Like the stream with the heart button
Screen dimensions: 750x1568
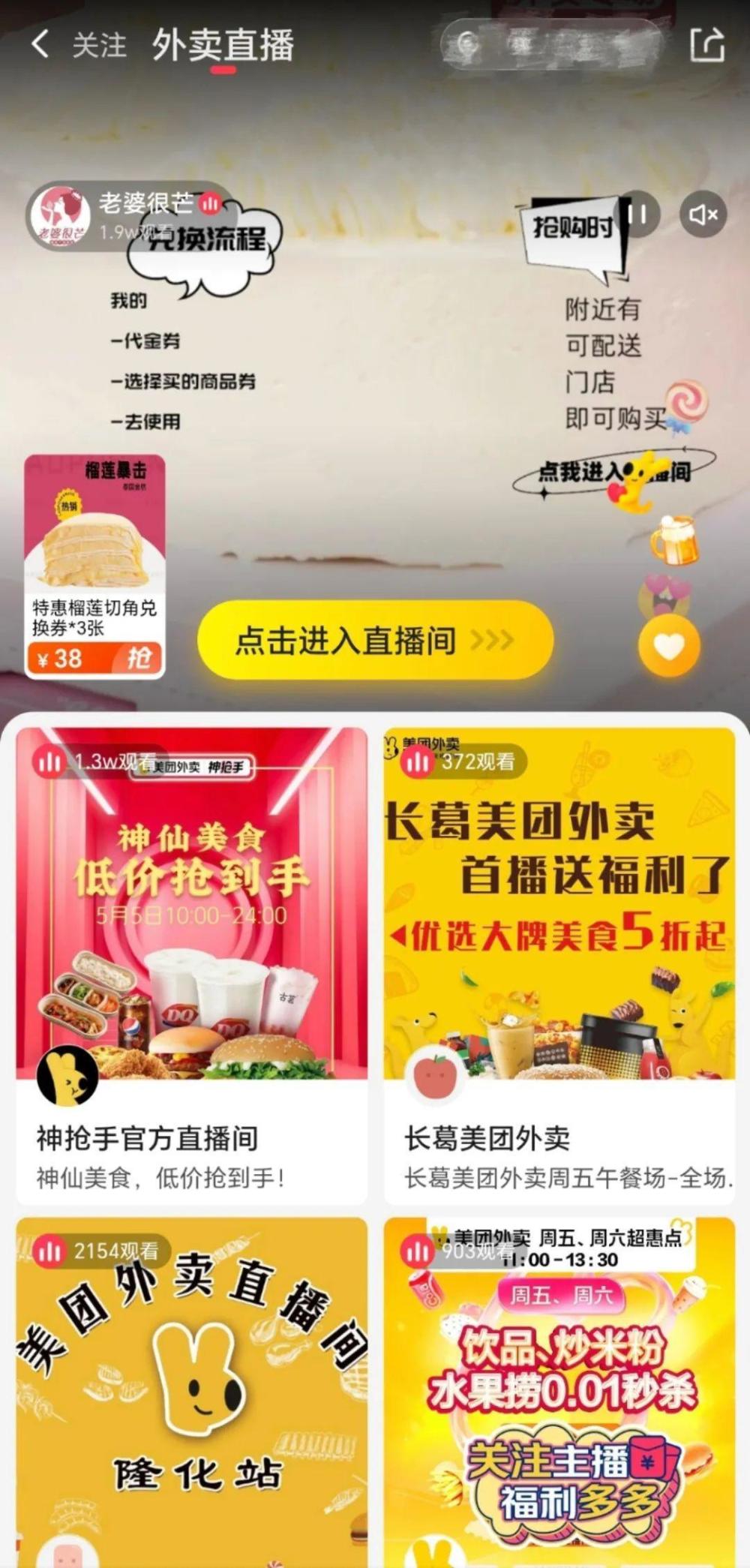(669, 646)
